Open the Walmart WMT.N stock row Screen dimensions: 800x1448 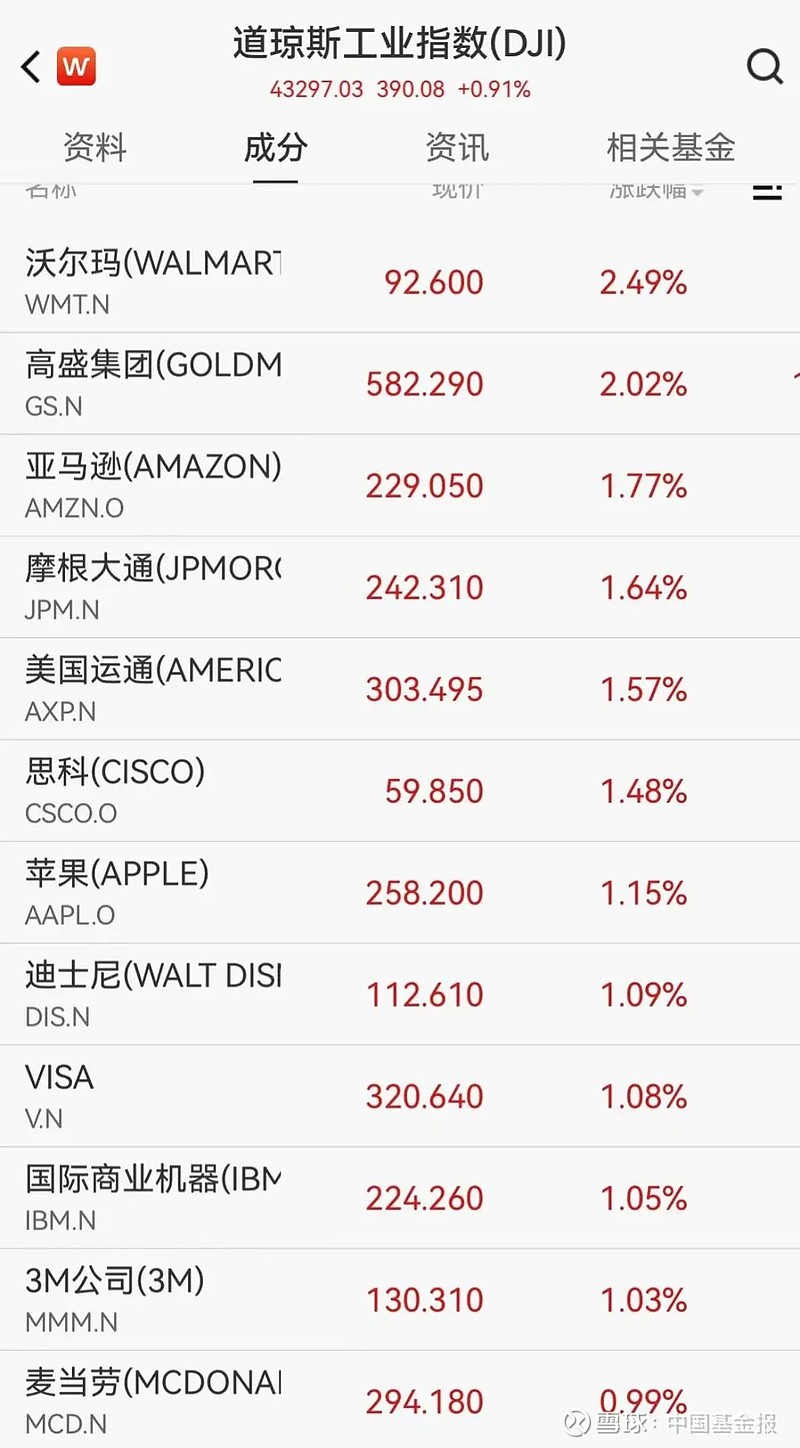coord(400,282)
